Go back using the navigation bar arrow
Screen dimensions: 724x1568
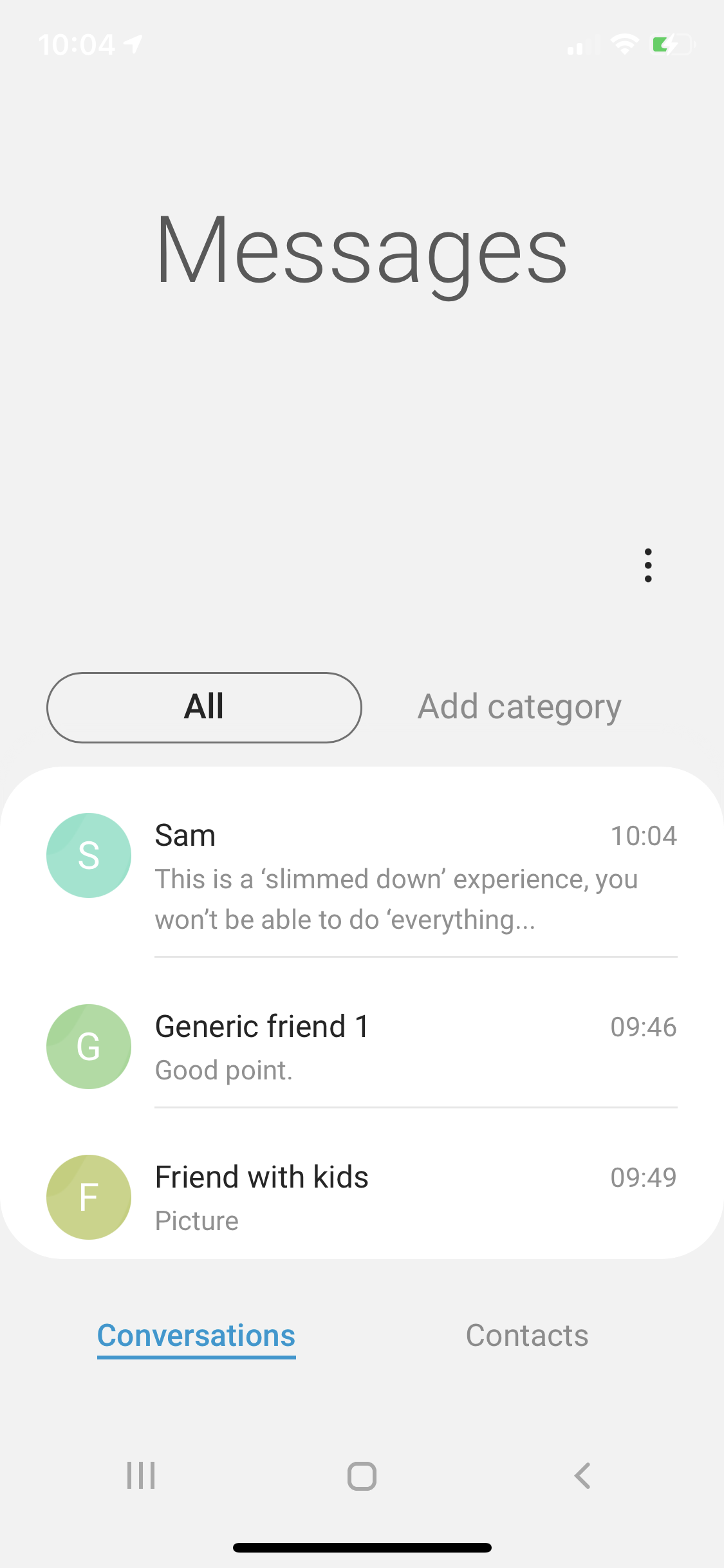point(582,1475)
